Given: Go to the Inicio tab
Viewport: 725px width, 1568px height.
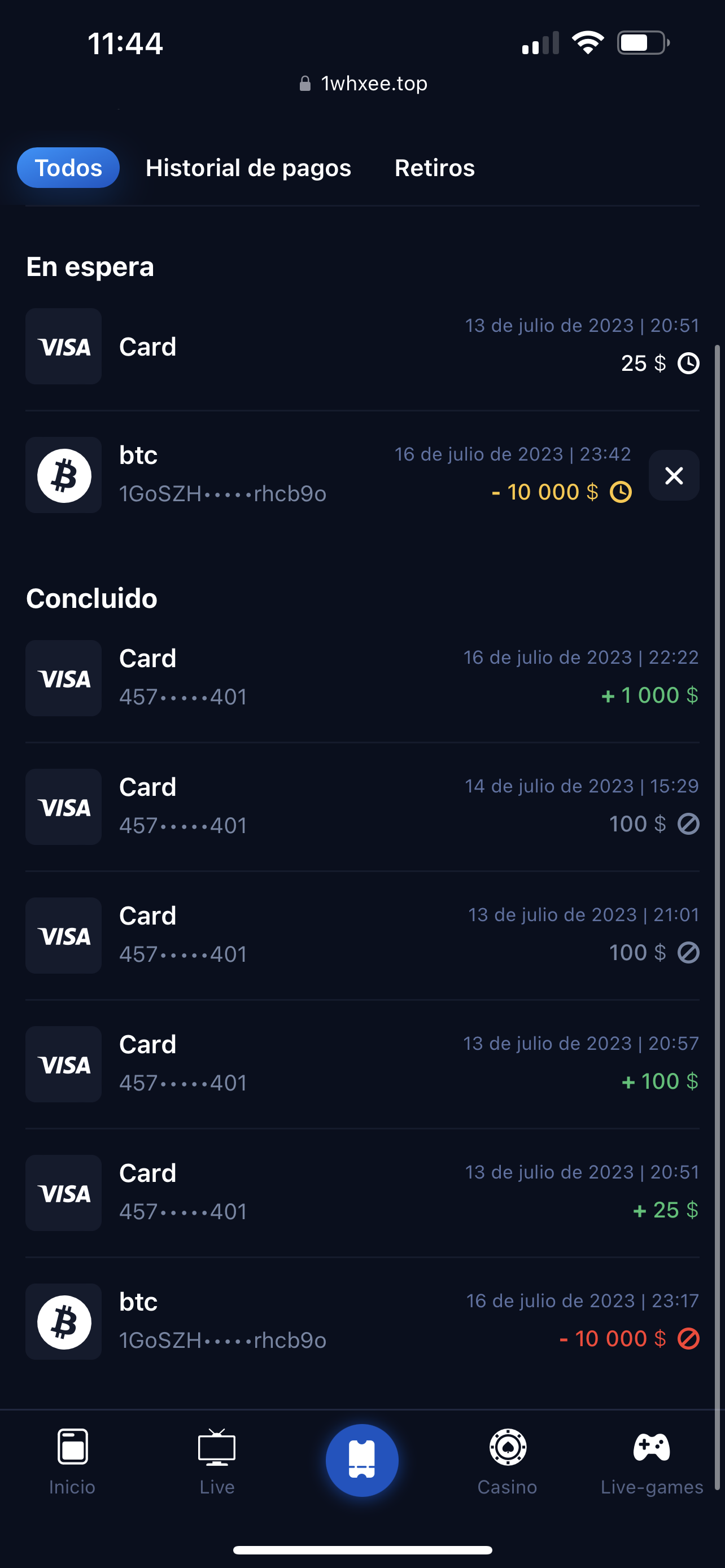Looking at the screenshot, I should (72, 1461).
